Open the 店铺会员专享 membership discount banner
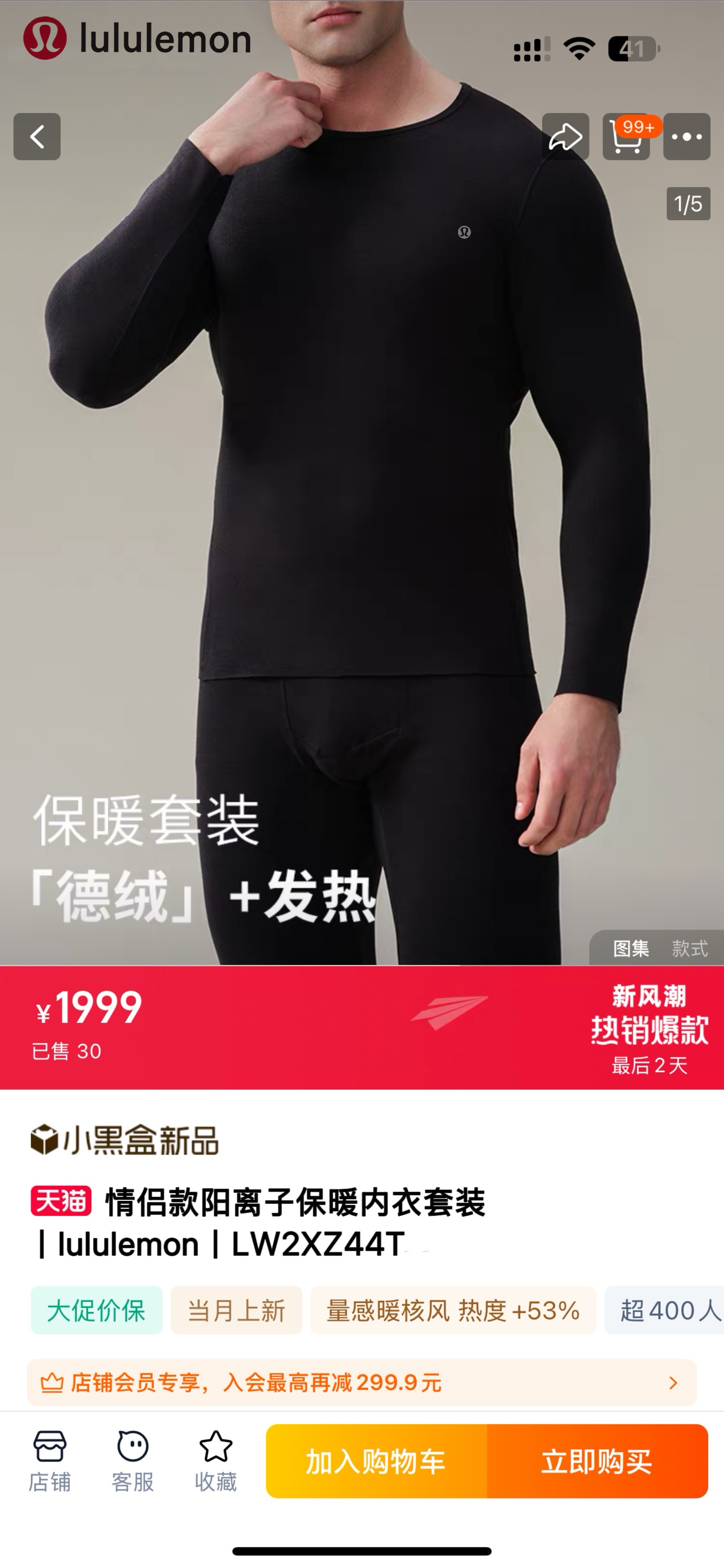Viewport: 724px width, 1568px height. (361, 1382)
